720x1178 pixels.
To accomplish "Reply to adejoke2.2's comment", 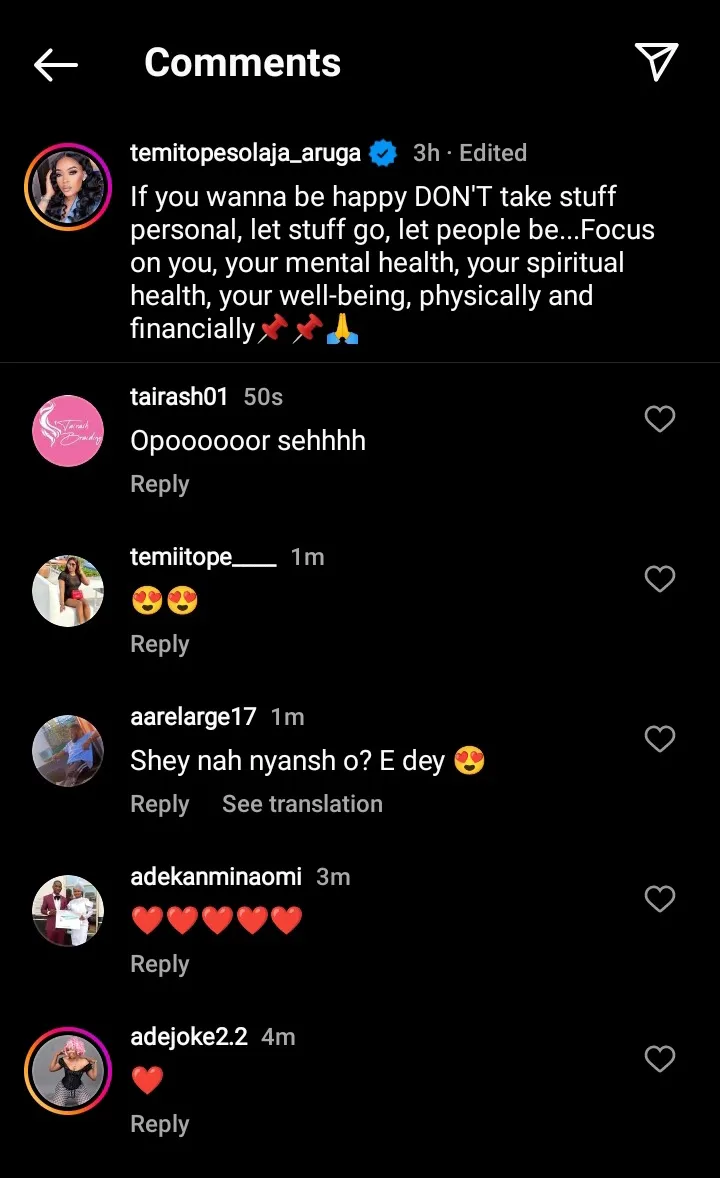I will point(159,1124).
